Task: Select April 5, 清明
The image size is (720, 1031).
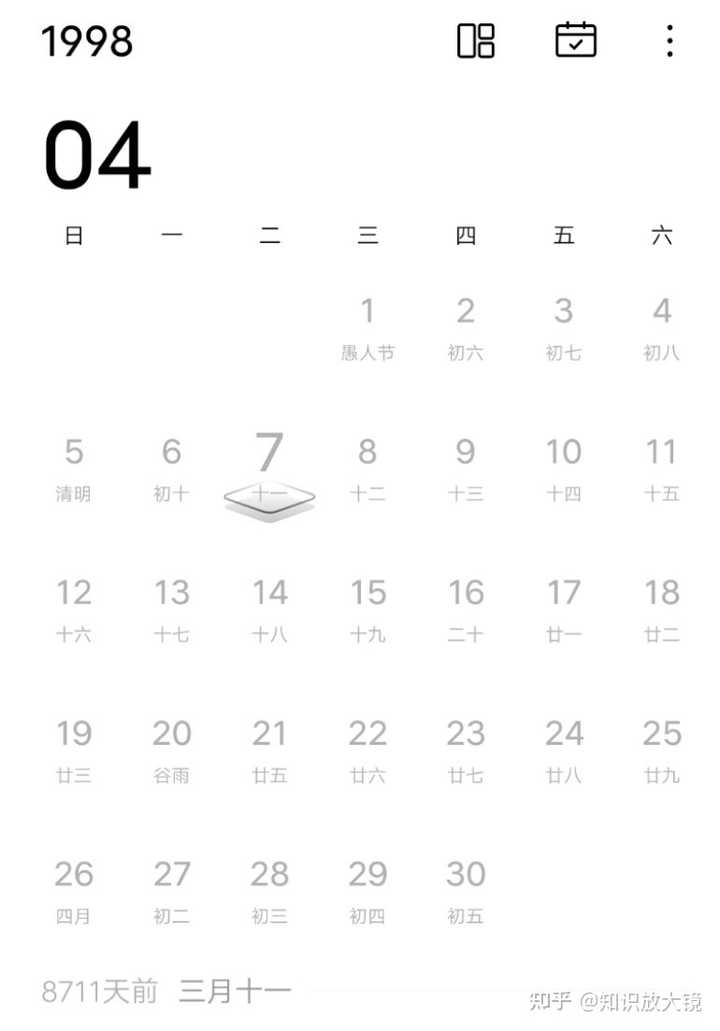Action: coord(73,467)
